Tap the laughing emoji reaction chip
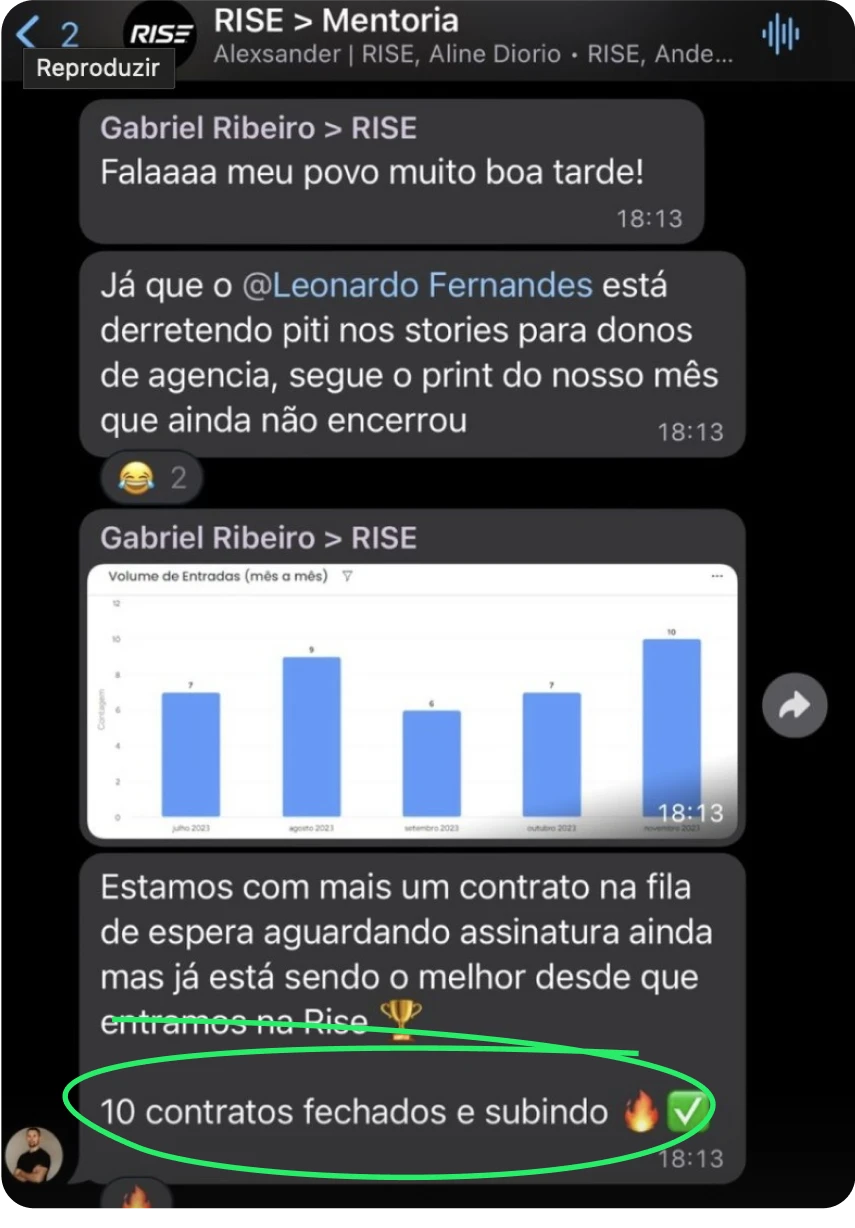Screen dimensions: 855x1228 pyautogui.click(x=151, y=478)
